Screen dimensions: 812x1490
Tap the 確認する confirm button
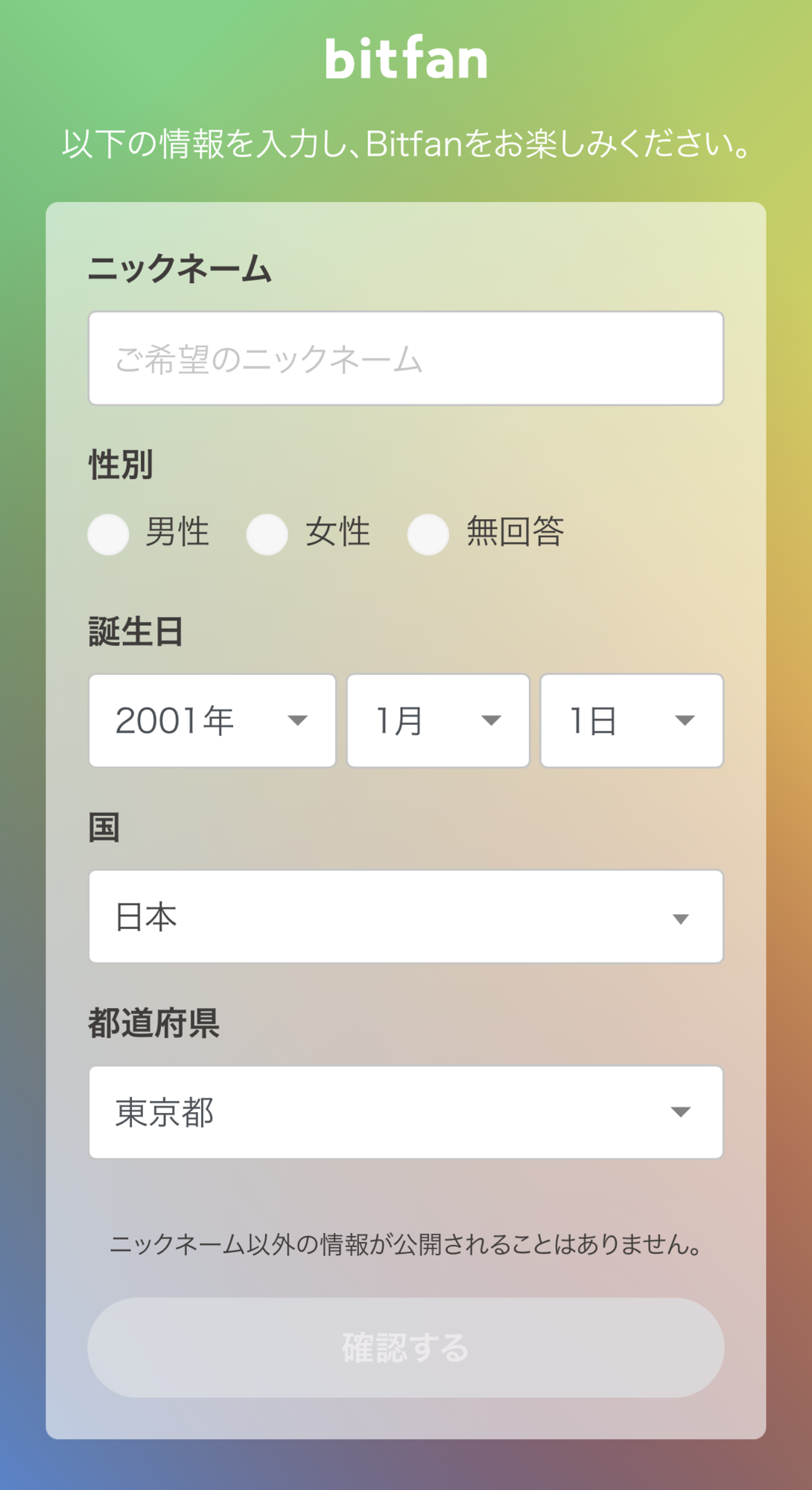tap(406, 1348)
